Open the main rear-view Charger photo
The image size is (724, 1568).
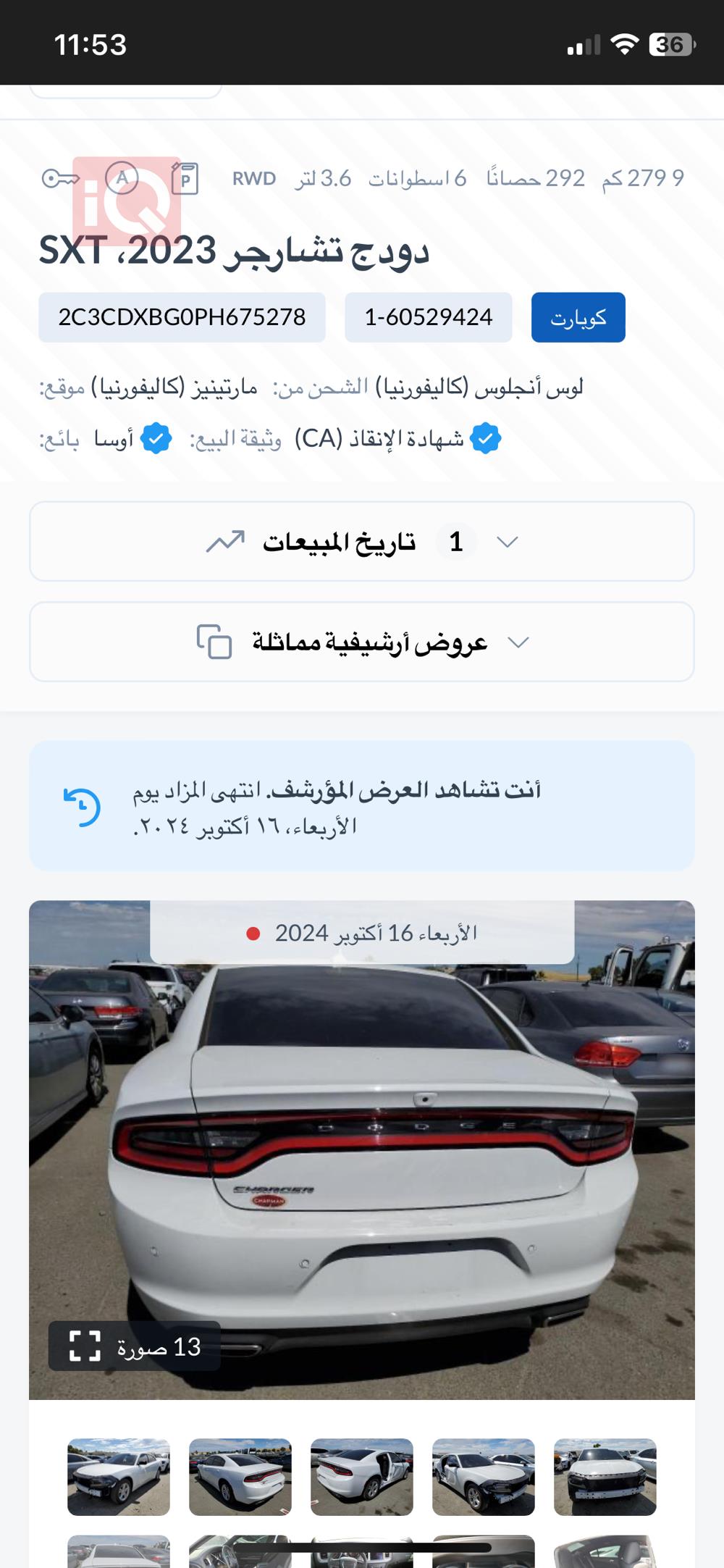(x=361, y=1159)
